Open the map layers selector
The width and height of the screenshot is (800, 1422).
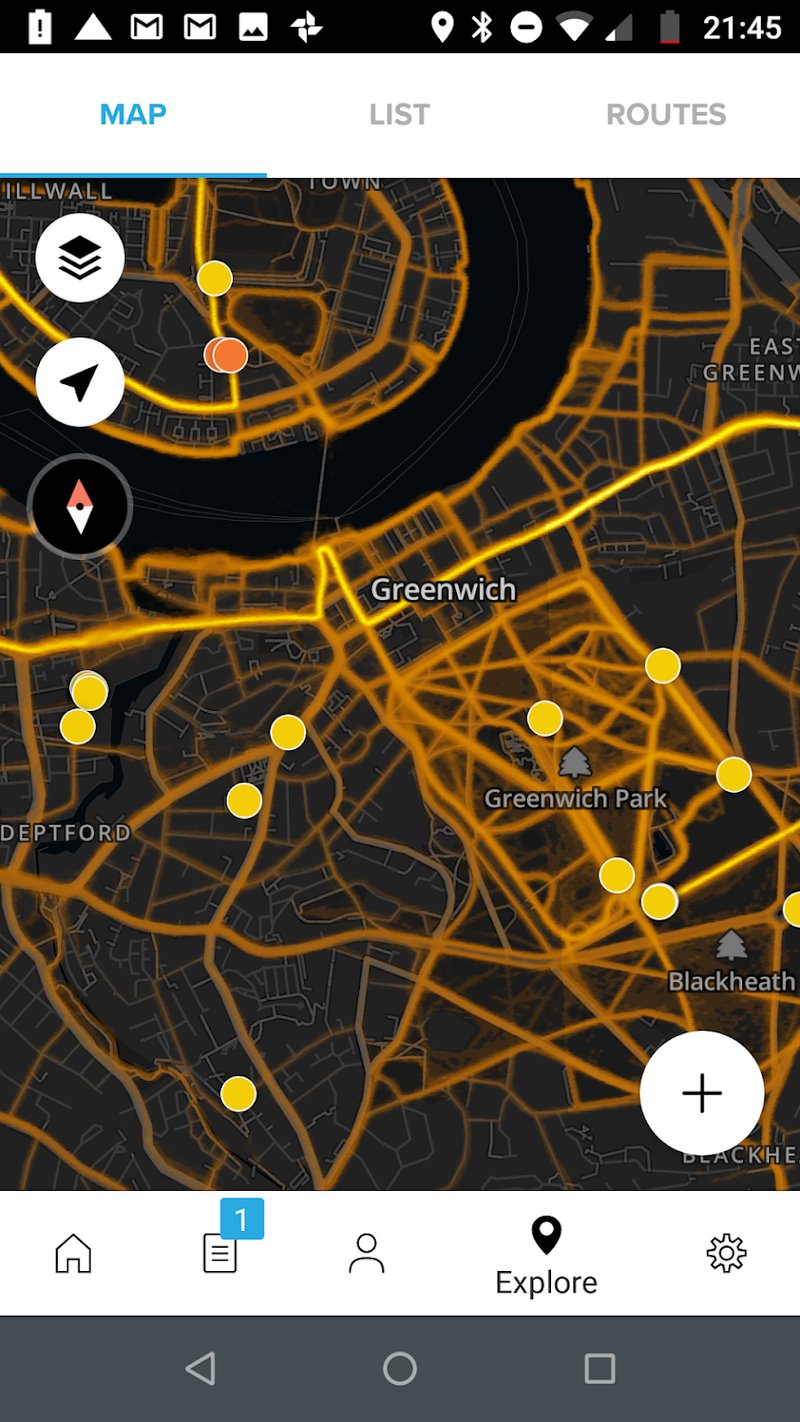80,258
